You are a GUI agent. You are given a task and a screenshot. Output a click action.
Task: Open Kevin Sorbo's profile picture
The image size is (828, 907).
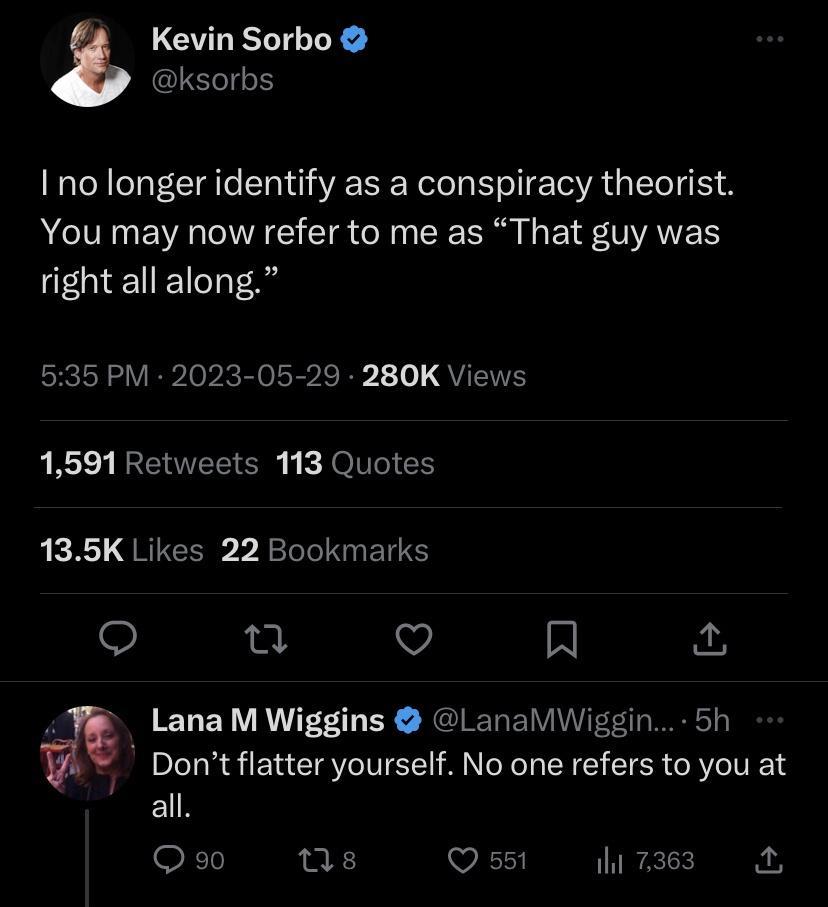87,60
